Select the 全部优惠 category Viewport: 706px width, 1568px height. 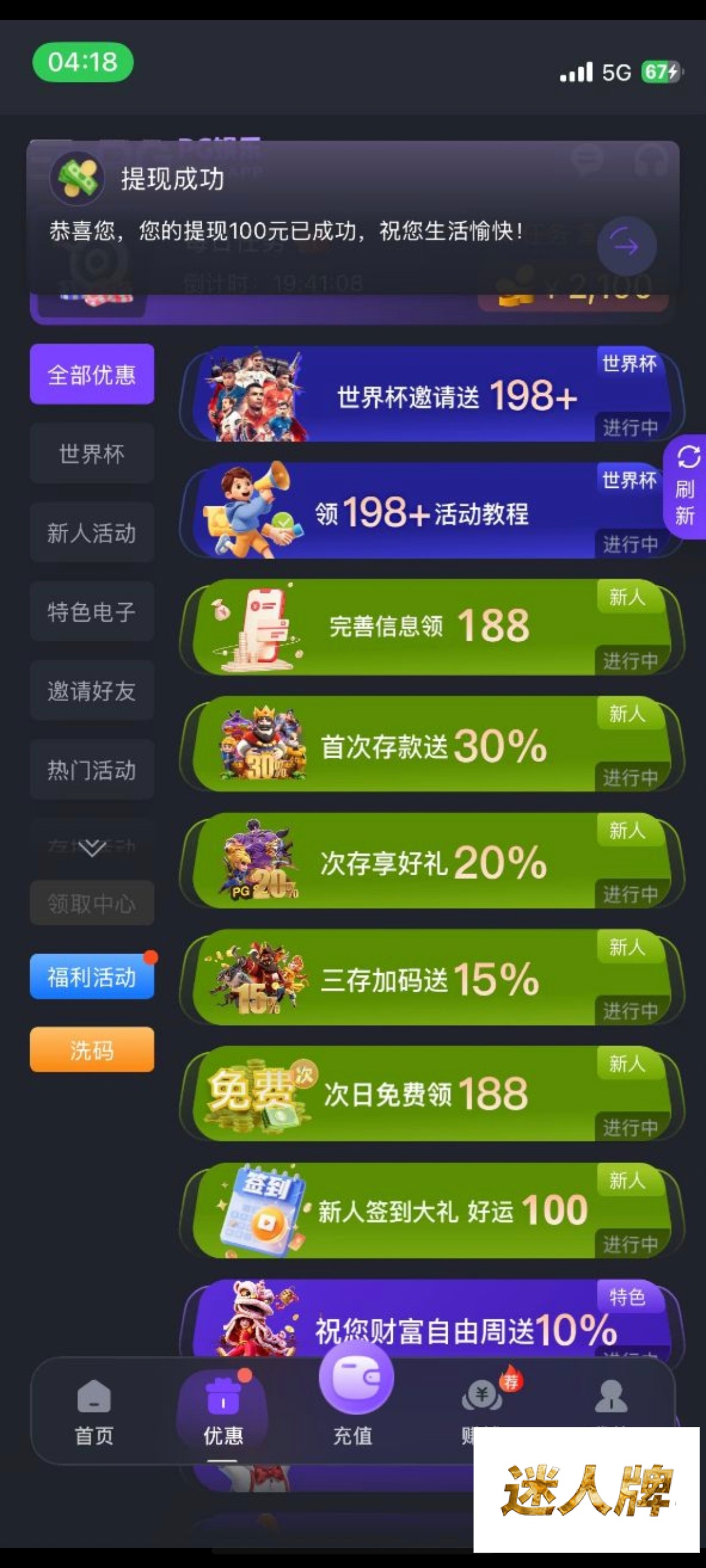92,374
